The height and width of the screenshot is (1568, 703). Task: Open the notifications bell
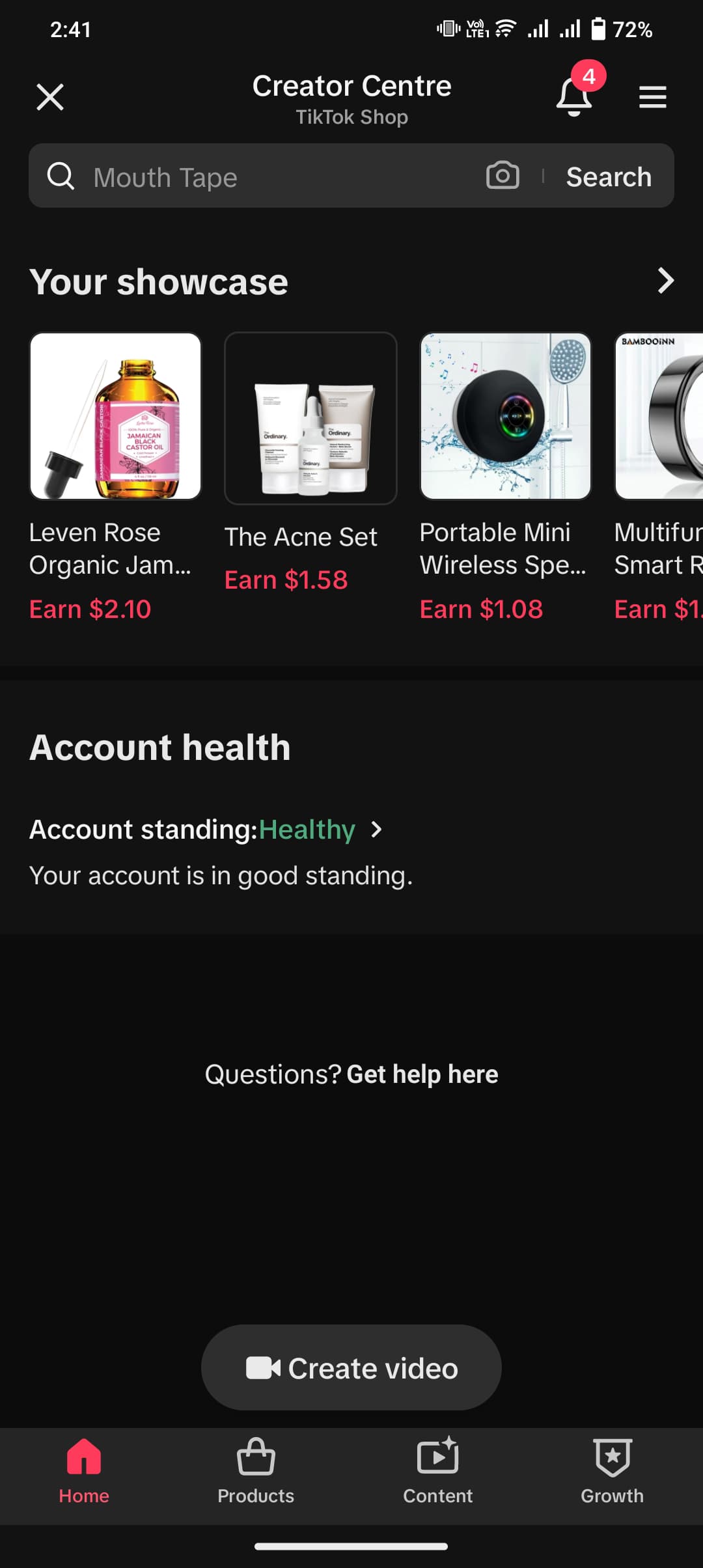(x=574, y=98)
